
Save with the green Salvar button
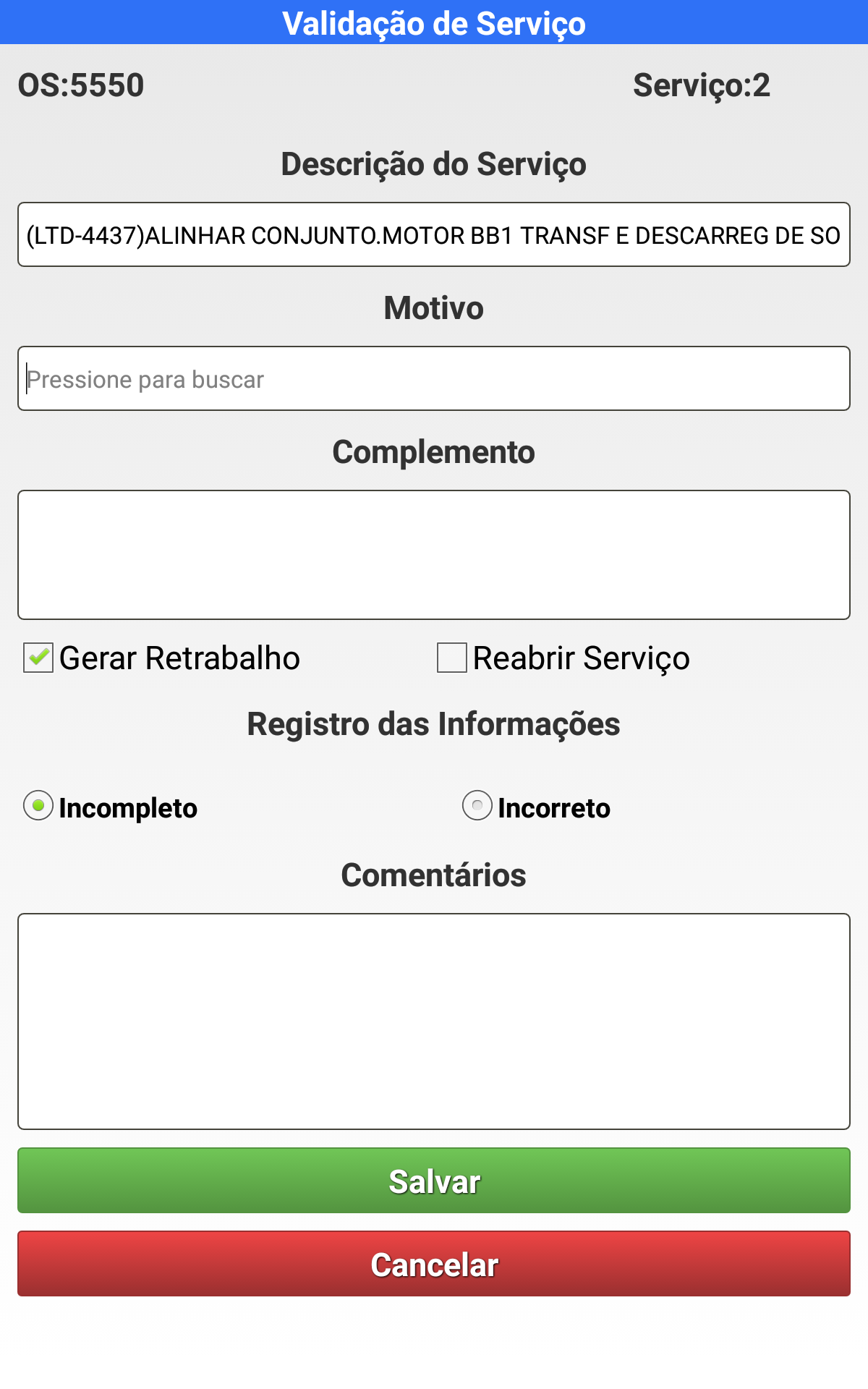[434, 1181]
